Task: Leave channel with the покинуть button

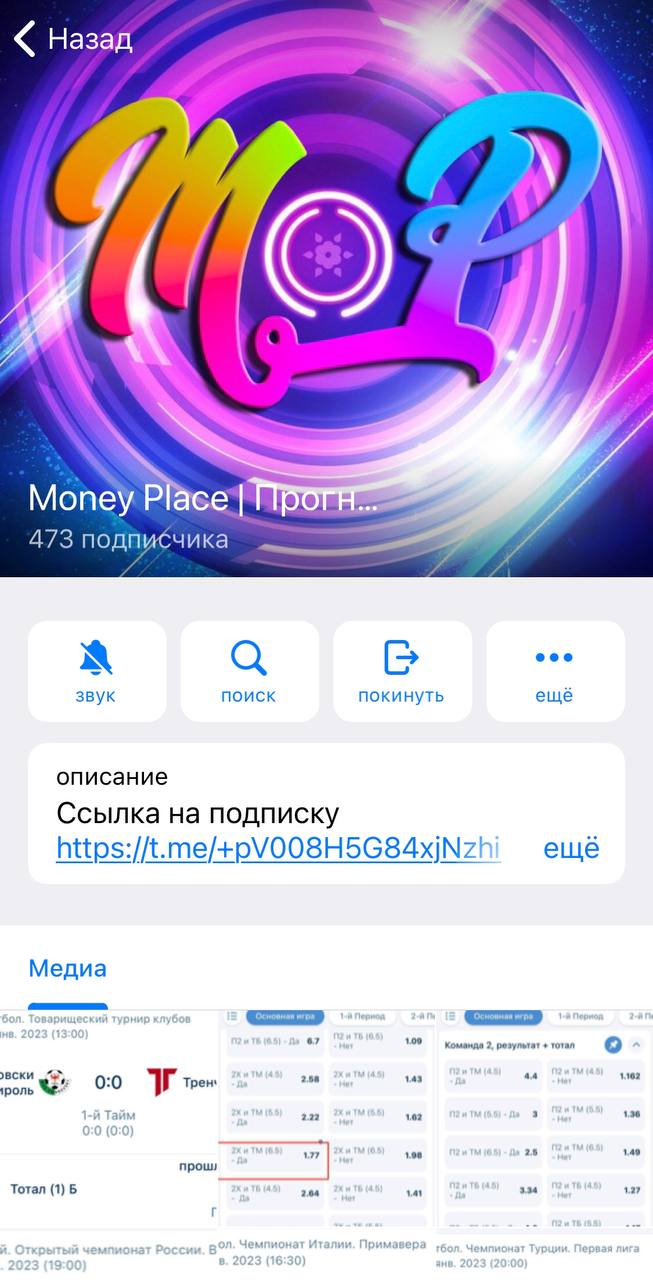Action: pyautogui.click(x=401, y=671)
